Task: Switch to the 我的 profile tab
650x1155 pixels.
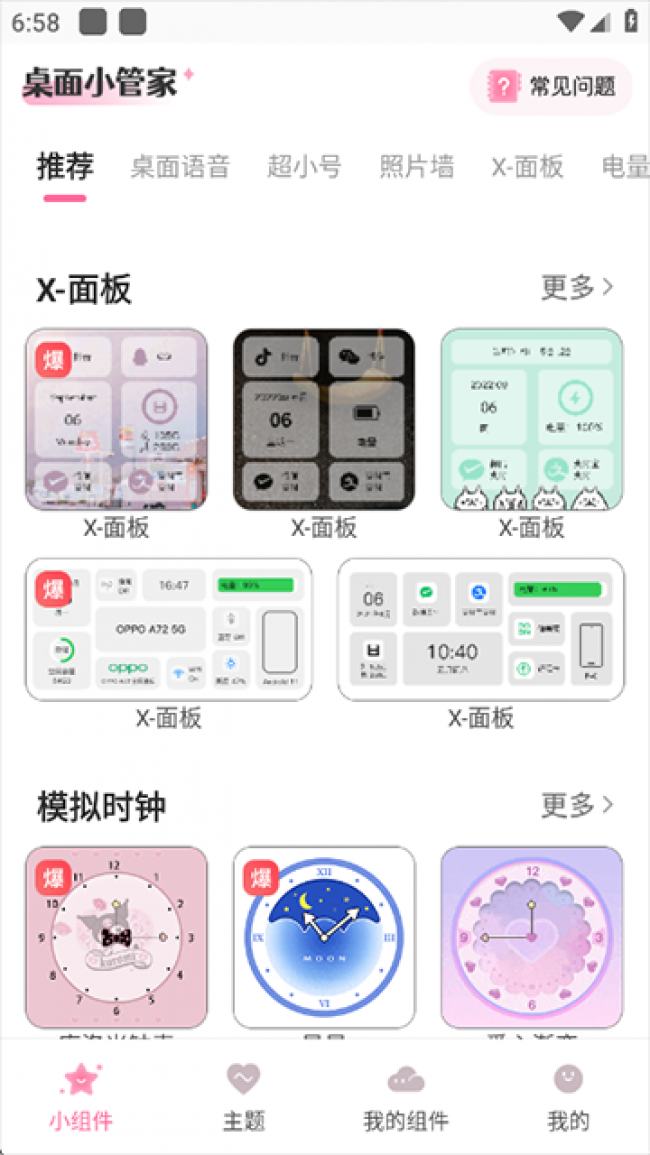Action: click(x=568, y=1097)
